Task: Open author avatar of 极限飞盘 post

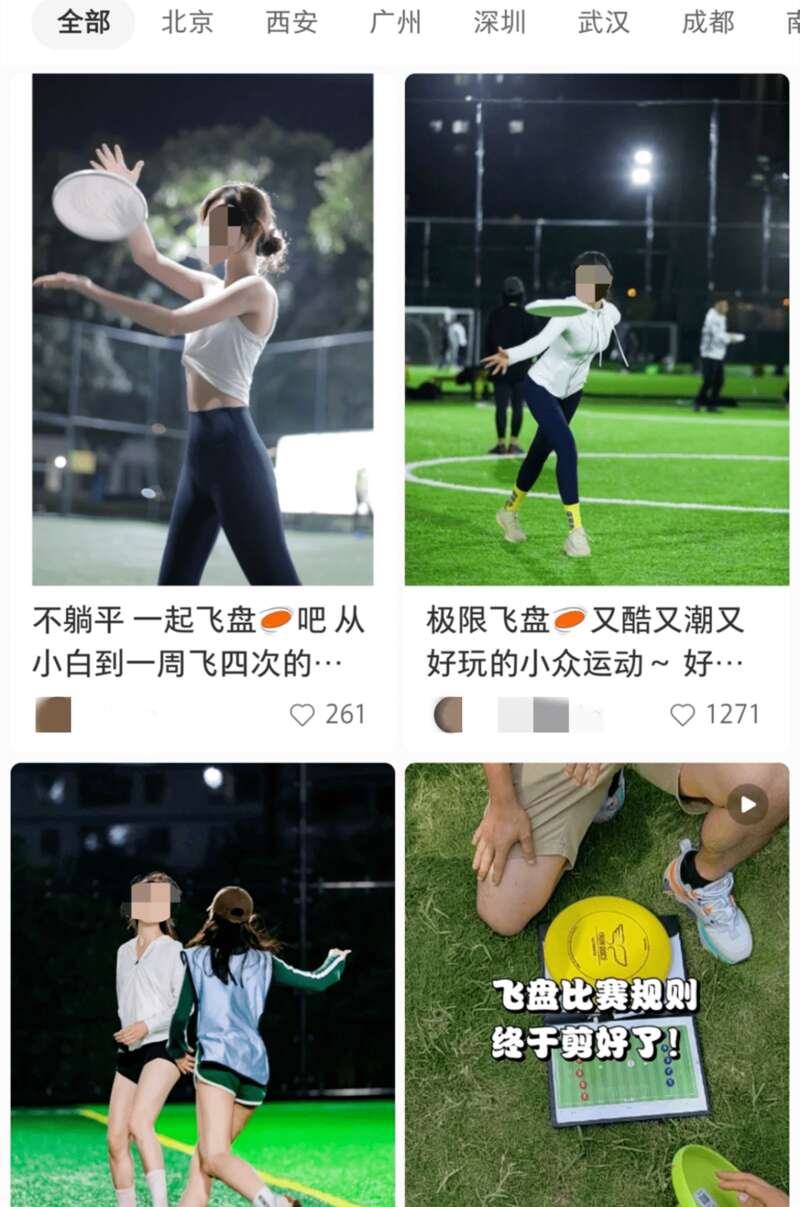Action: tap(448, 714)
